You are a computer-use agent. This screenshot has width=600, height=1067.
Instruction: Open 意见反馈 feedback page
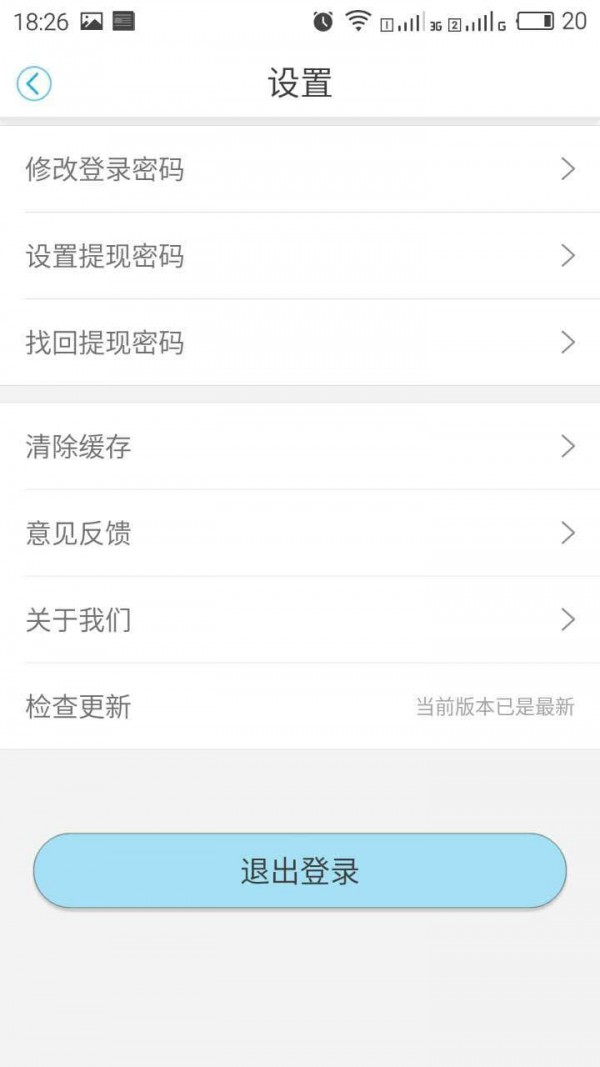(x=300, y=533)
